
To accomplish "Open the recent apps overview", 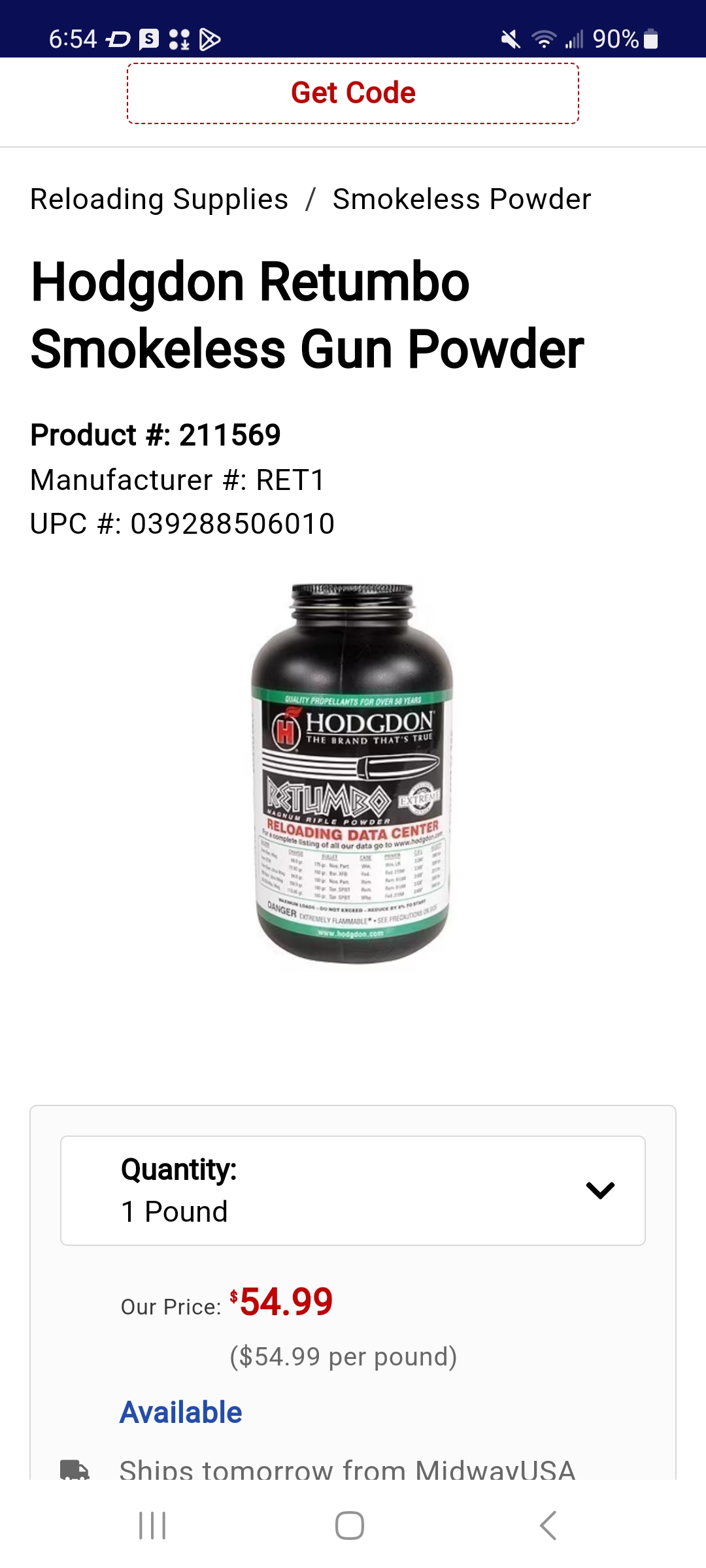I will point(152,1526).
